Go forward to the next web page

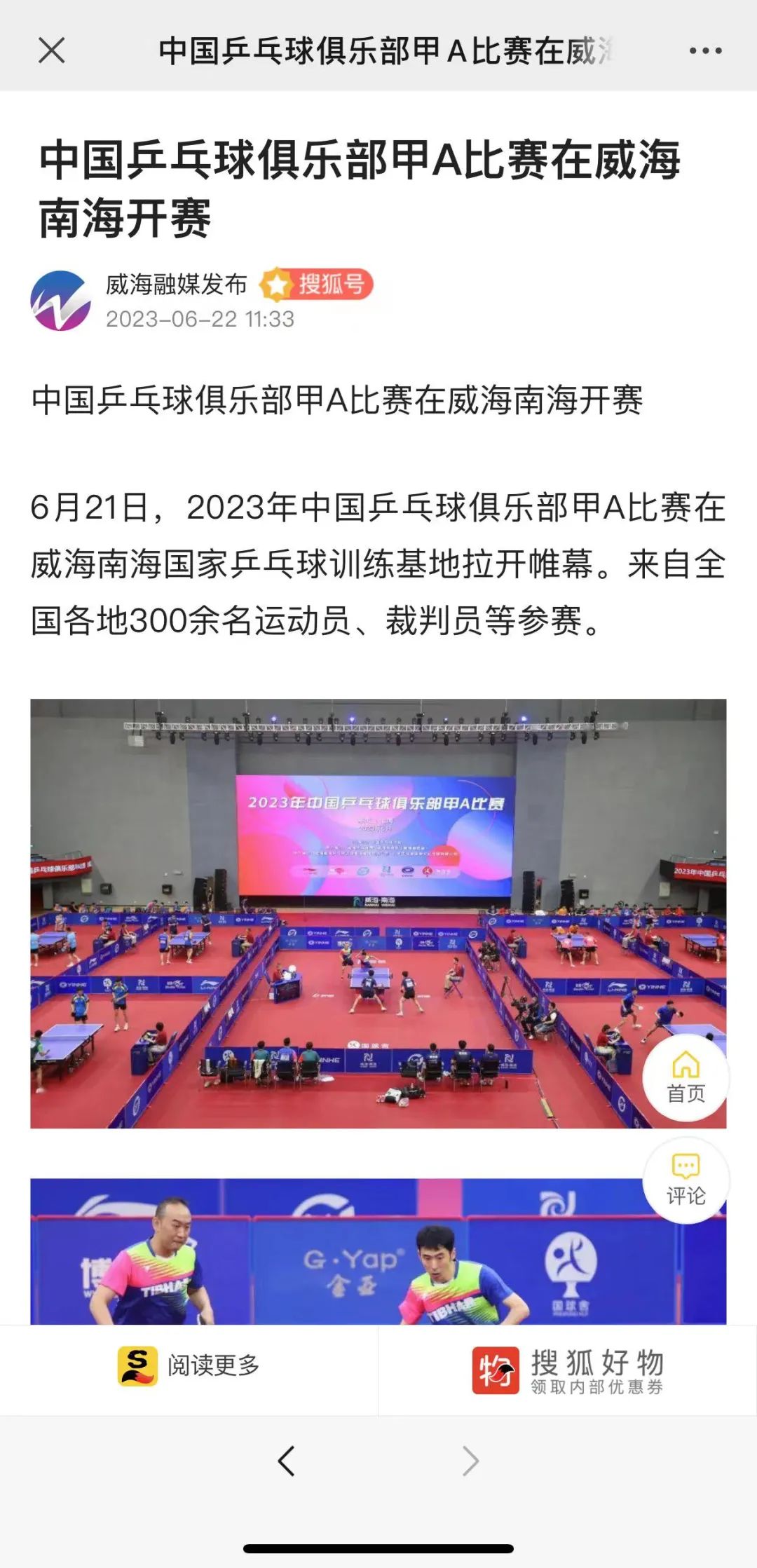(x=471, y=1461)
